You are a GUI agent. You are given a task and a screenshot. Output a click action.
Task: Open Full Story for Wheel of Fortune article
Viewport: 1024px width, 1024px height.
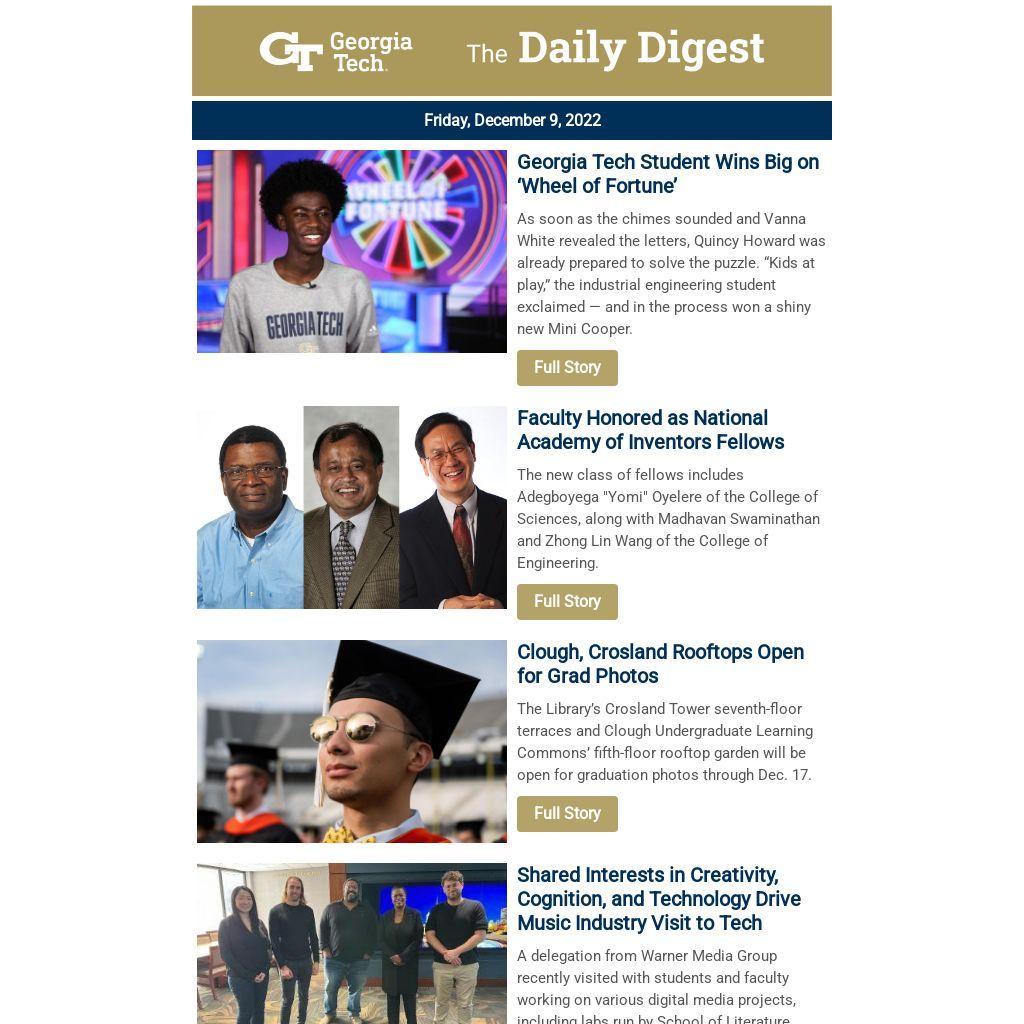point(567,368)
